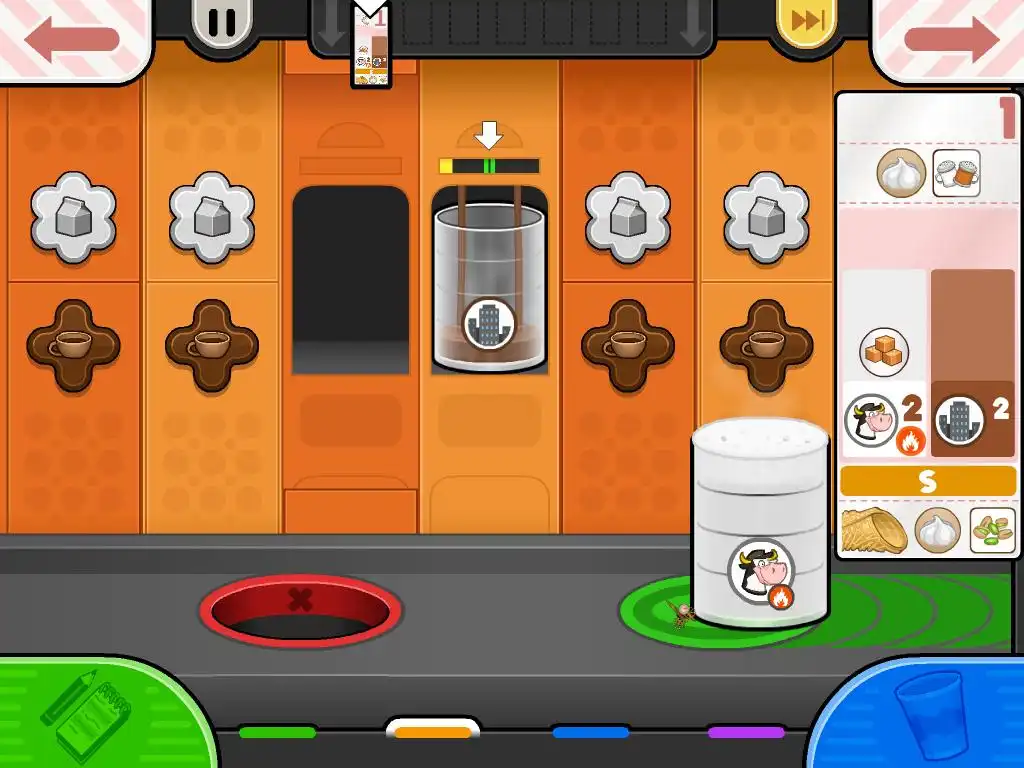Tap the red trash hole
The height and width of the screenshot is (768, 1024).
pos(300,611)
